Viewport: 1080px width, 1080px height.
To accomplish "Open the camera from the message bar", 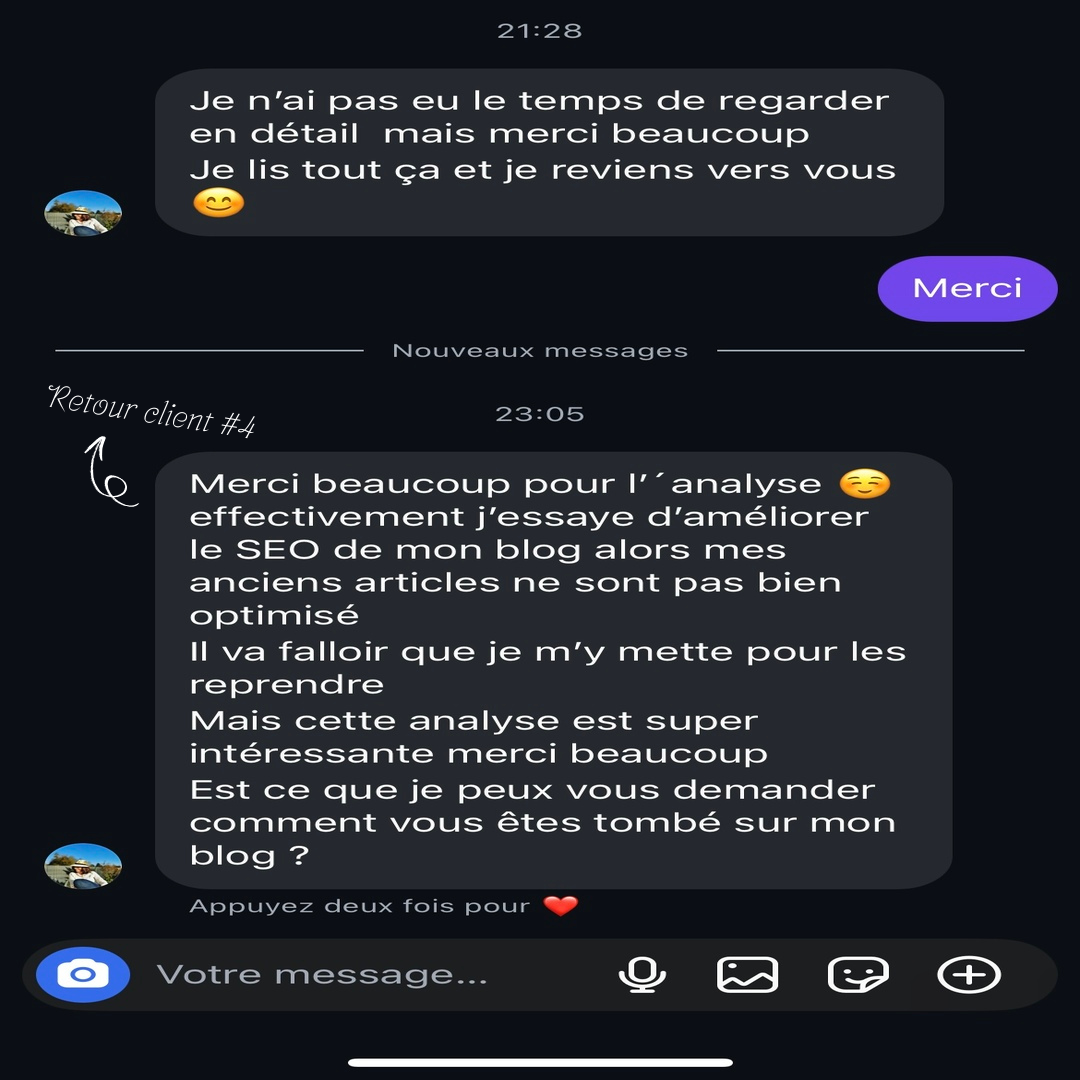I will click(x=83, y=974).
